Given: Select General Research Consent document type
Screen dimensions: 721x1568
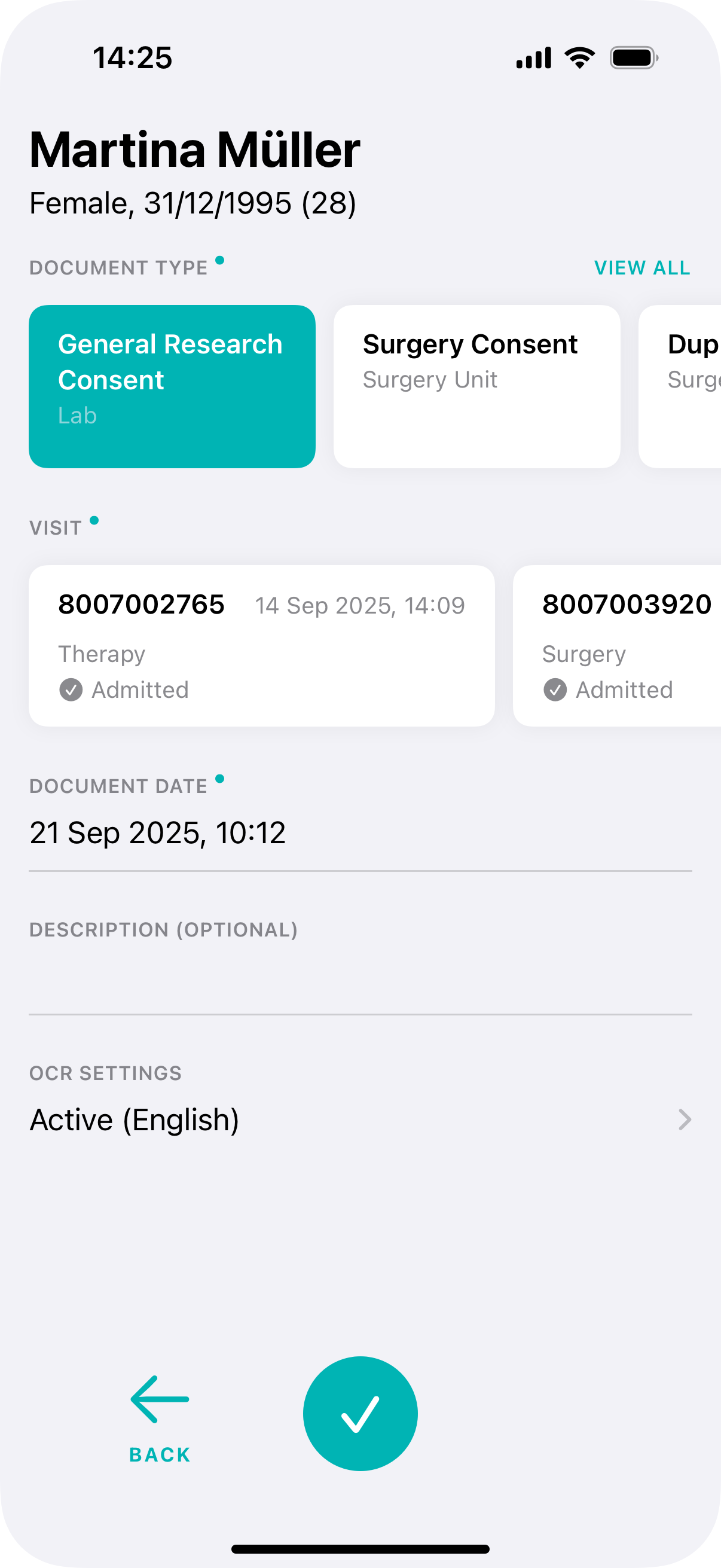Looking at the screenshot, I should coord(172,386).
